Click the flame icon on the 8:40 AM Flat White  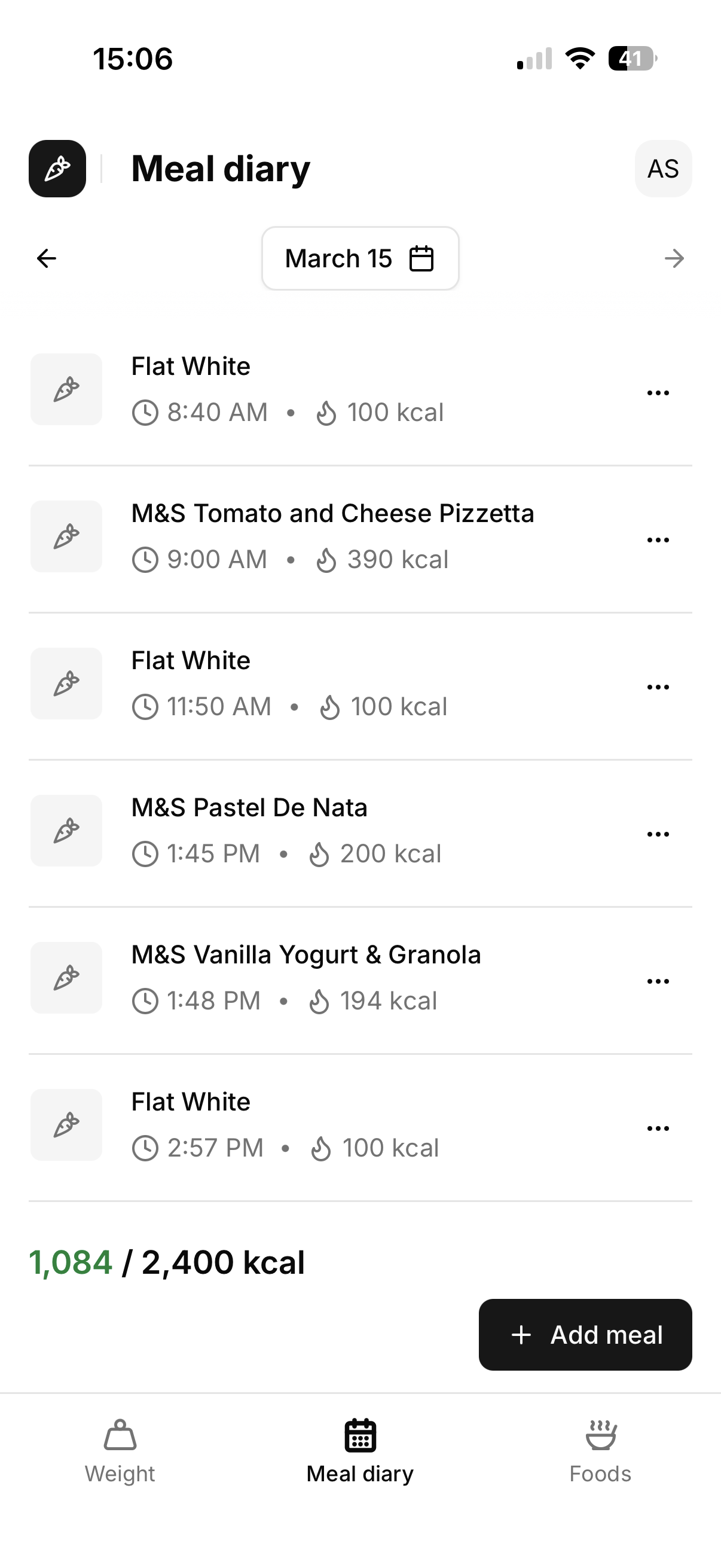point(327,411)
